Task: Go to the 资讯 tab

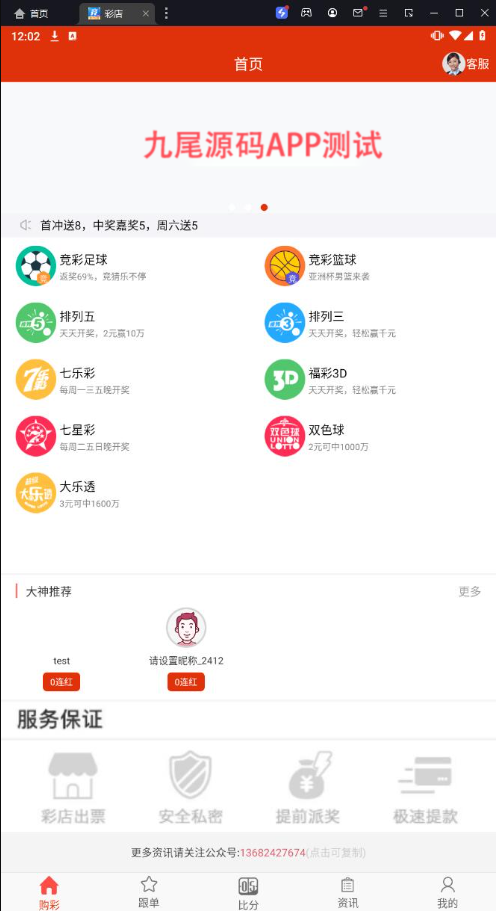Action: click(347, 892)
